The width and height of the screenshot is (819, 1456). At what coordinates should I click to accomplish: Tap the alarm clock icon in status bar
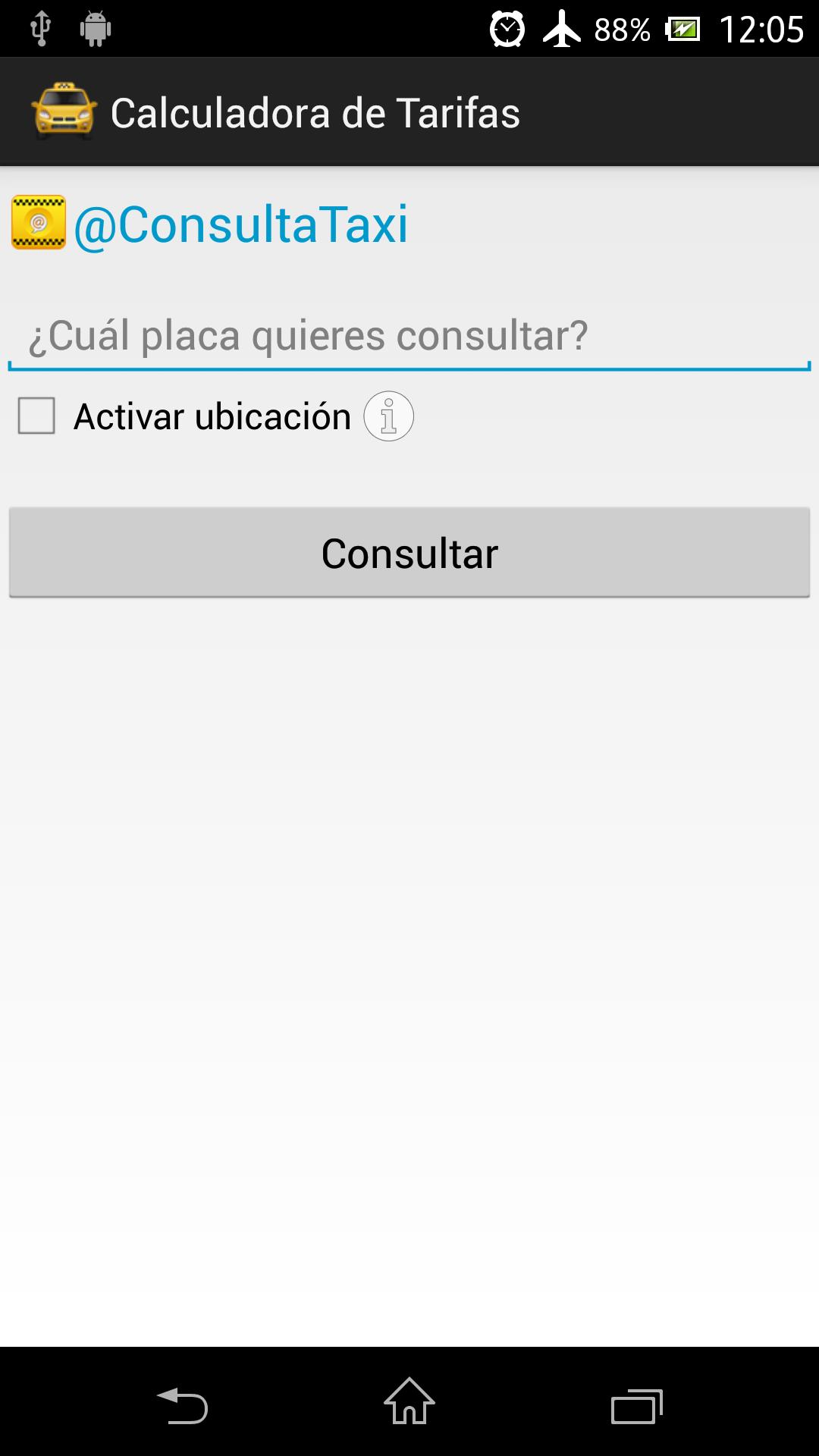tap(507, 28)
